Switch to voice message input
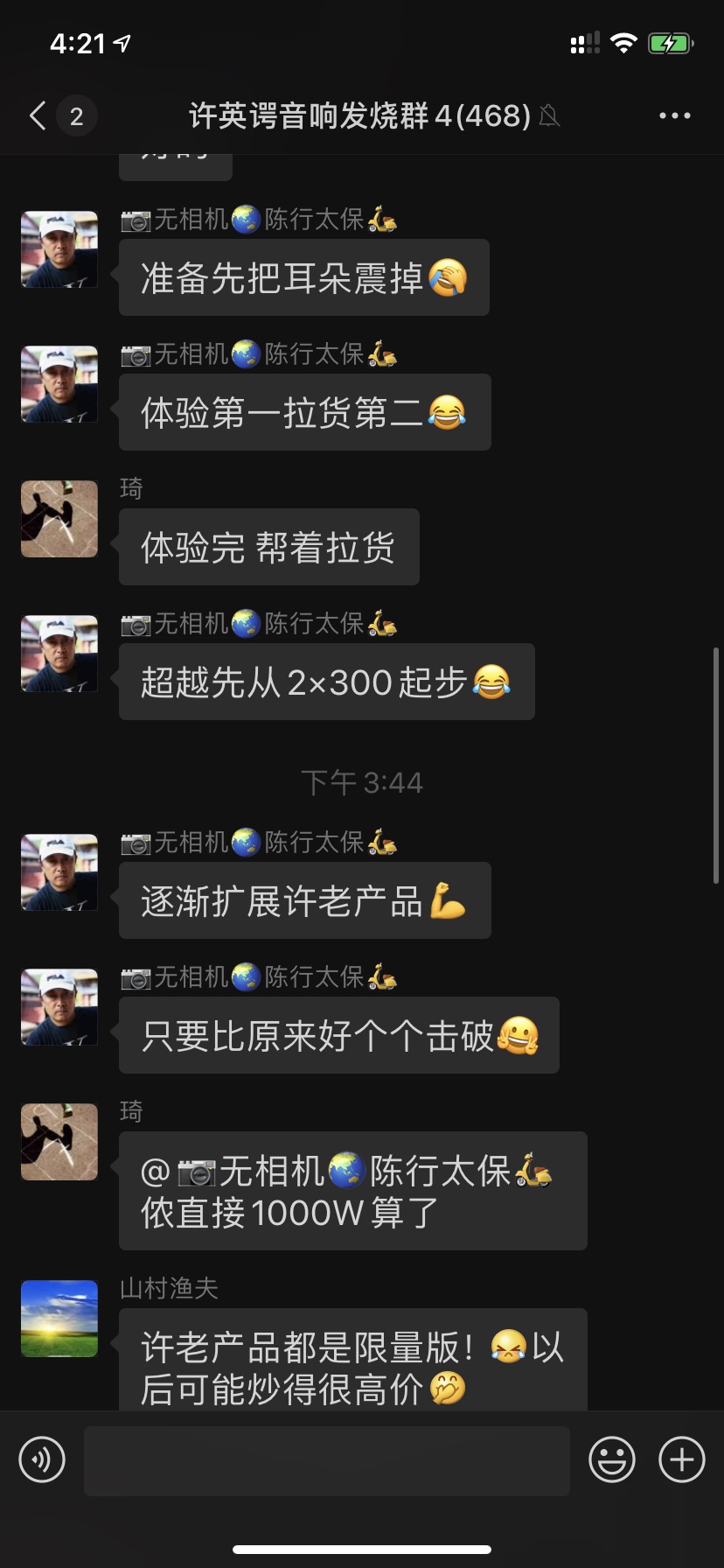Screen dimensions: 724x1568 pyautogui.click(x=42, y=1459)
